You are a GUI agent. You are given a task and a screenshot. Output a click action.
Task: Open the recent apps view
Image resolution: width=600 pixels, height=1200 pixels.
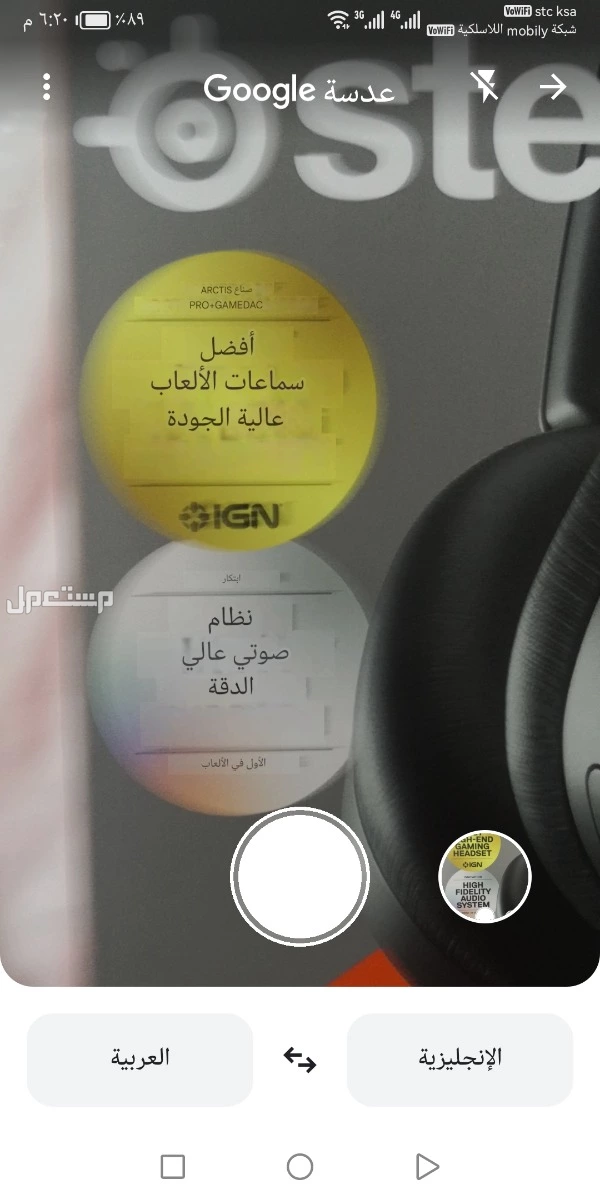(x=173, y=1166)
